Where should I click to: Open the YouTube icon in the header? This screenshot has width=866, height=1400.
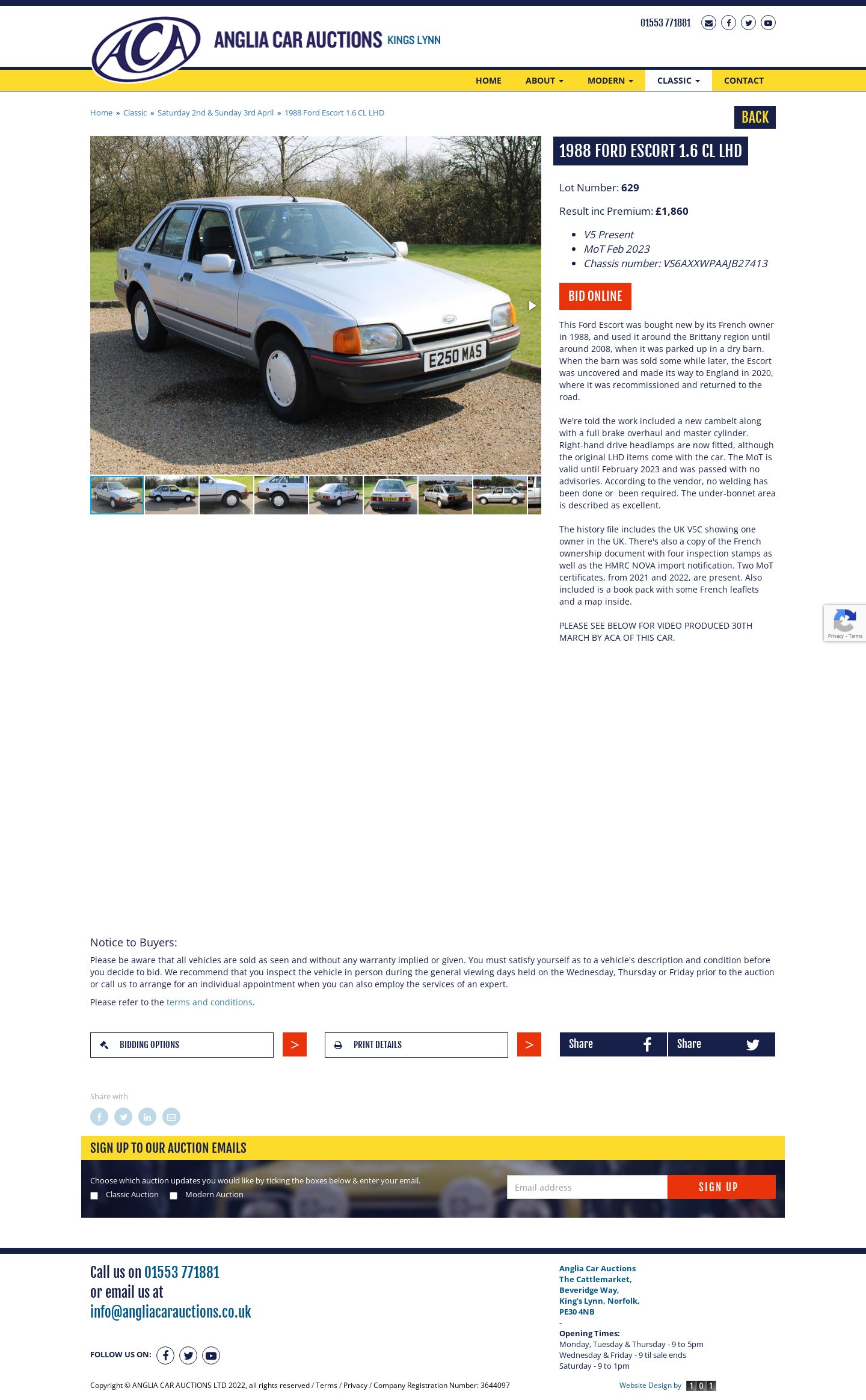(x=768, y=23)
